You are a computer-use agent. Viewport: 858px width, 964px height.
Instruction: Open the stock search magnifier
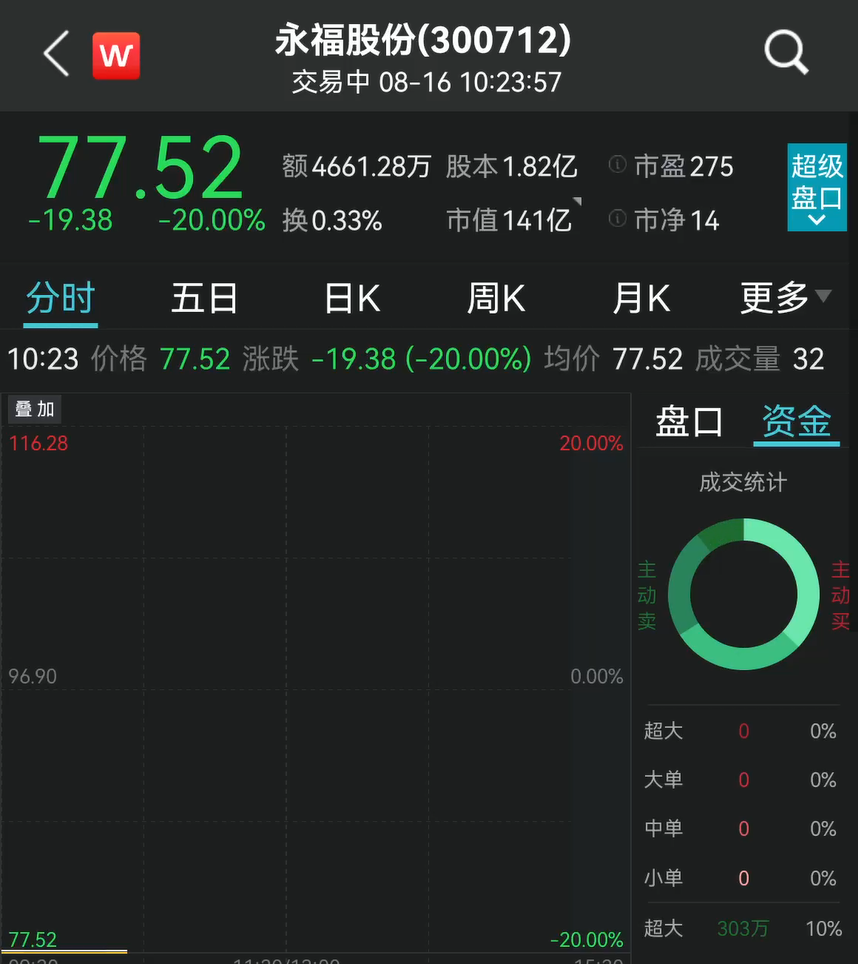pos(785,52)
